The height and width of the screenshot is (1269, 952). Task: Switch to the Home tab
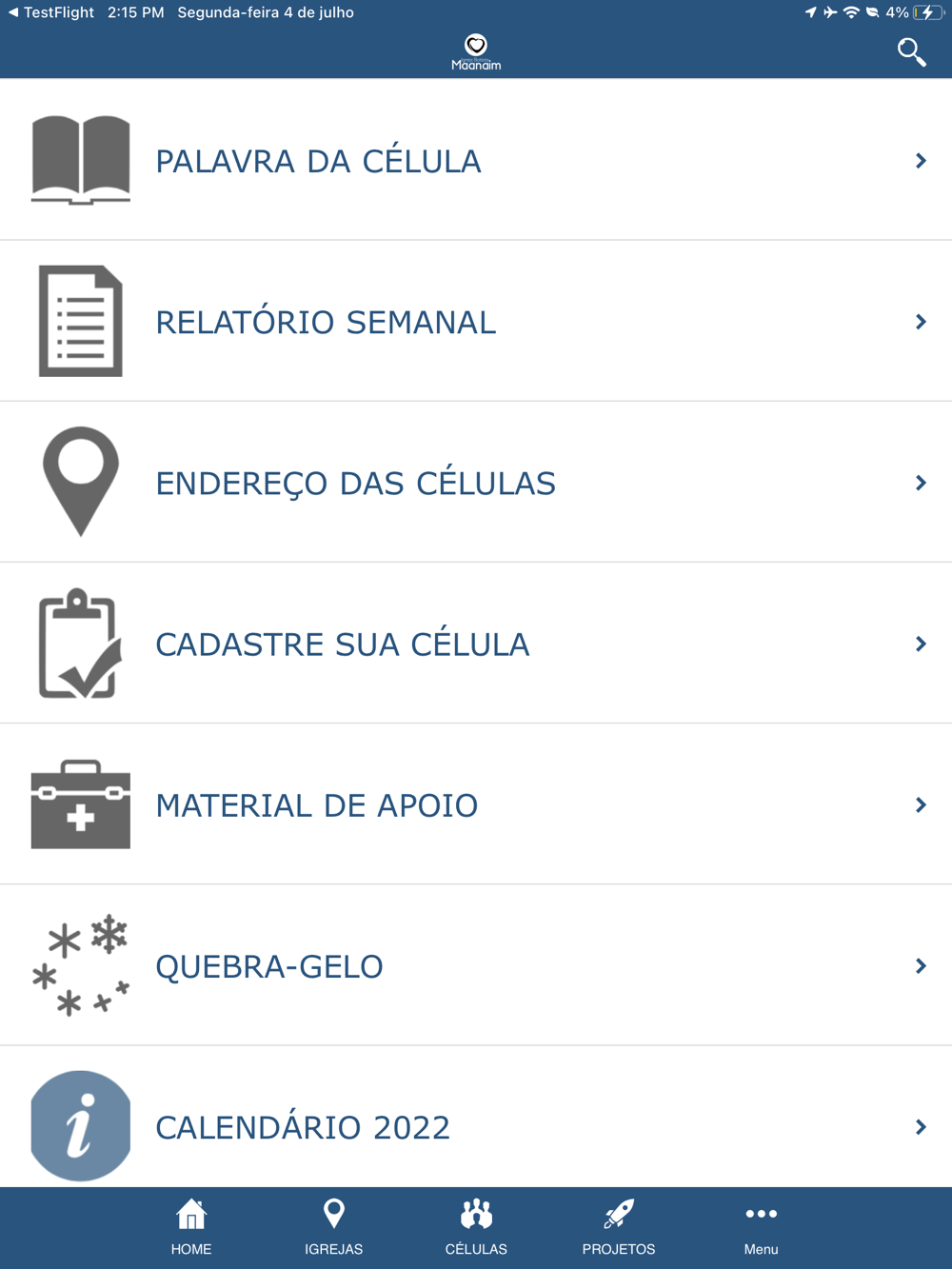pos(191,1227)
